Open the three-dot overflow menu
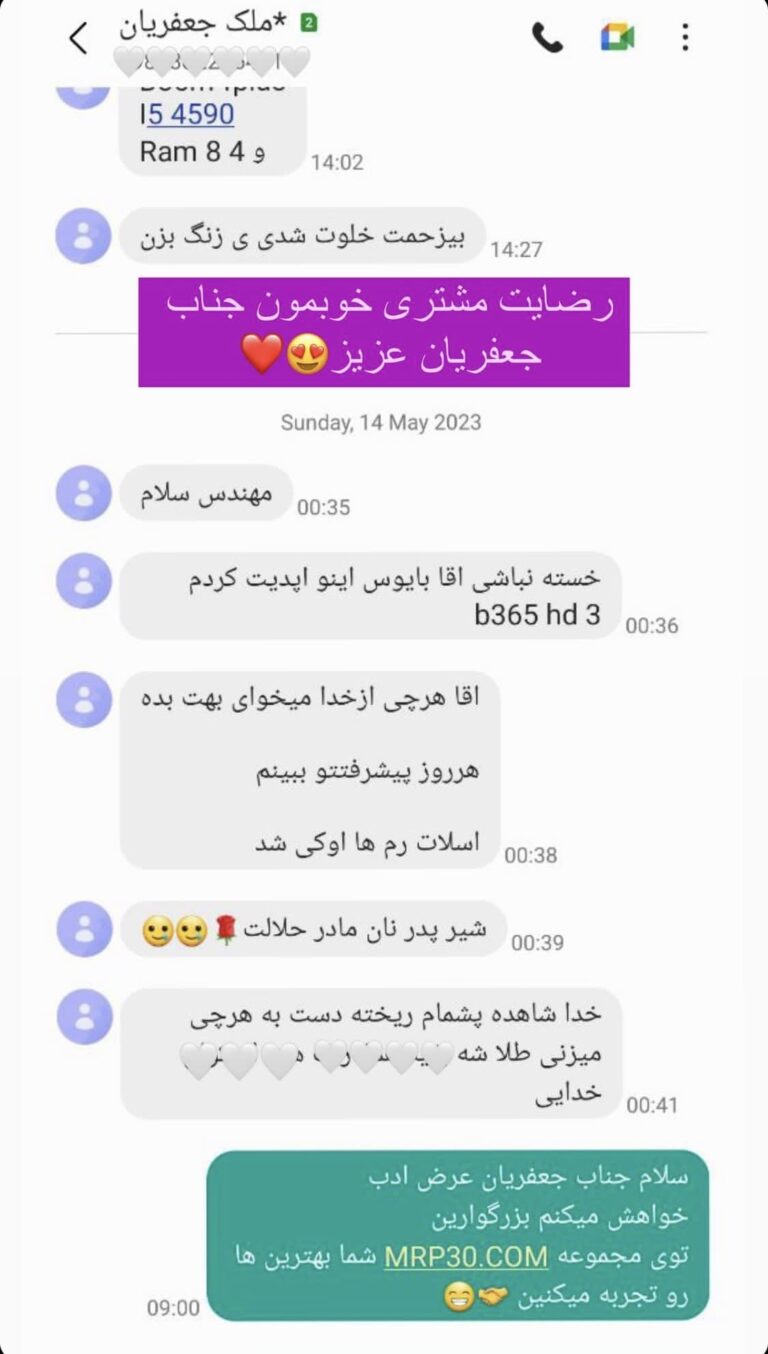 pos(685,38)
